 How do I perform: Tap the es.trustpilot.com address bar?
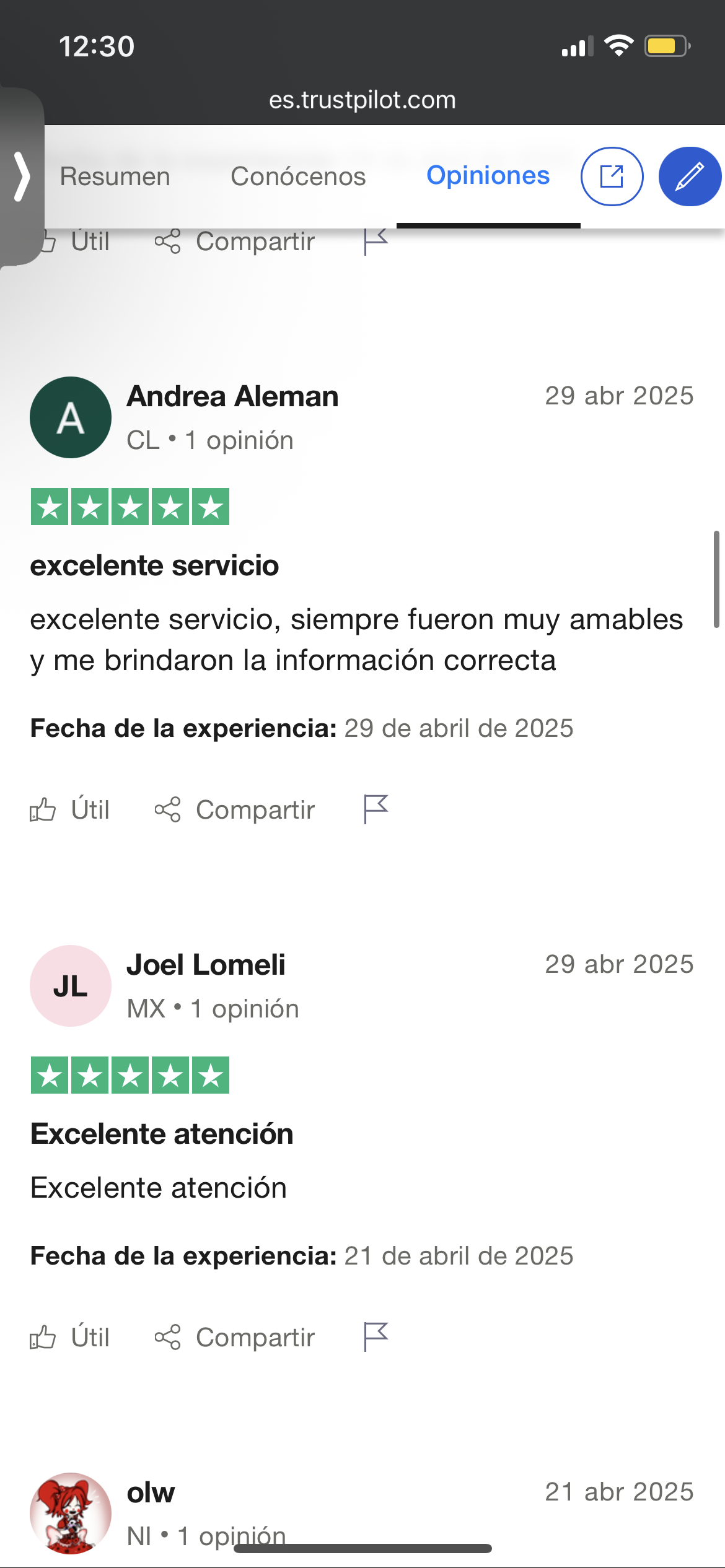point(362,100)
